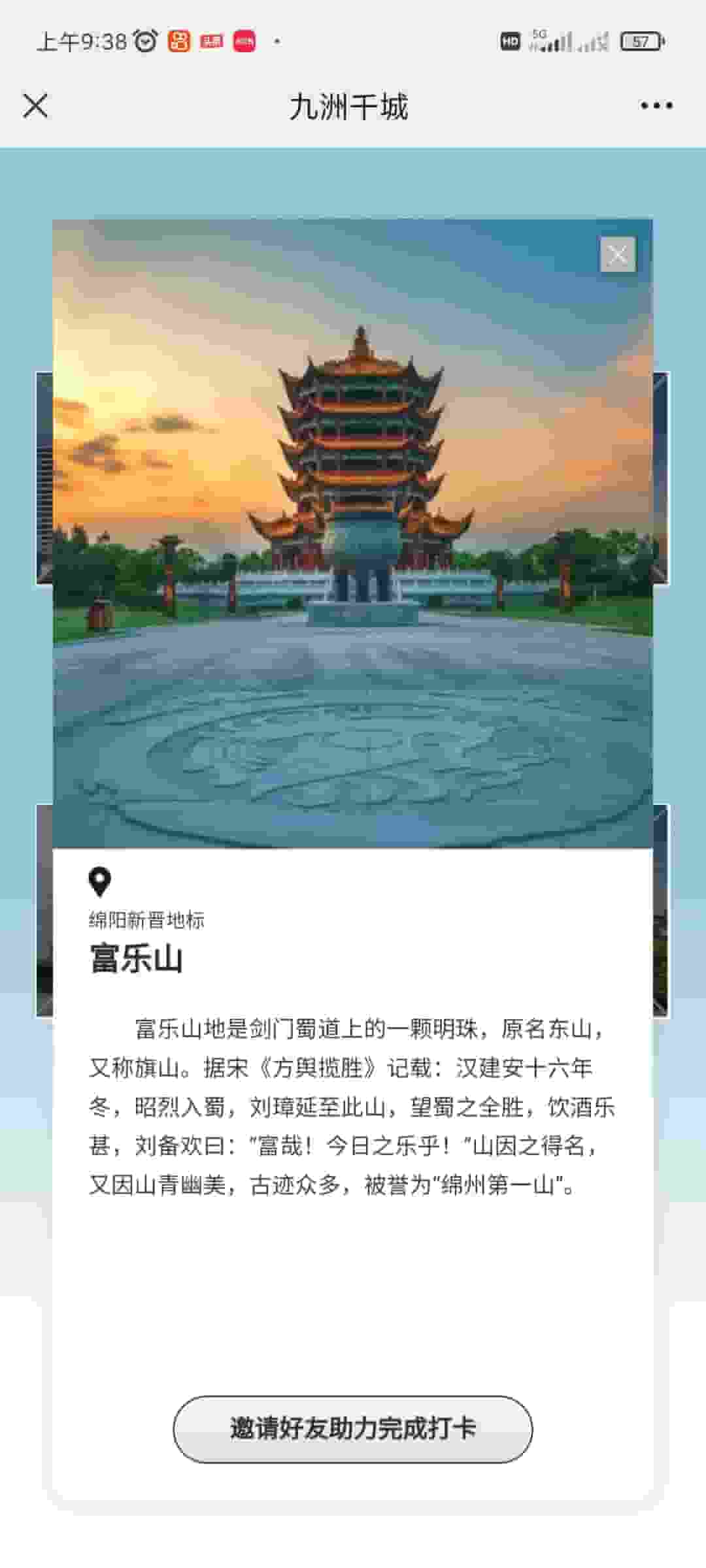Dismiss the 富乐山 landmark popup
Screen dimensions: 706x1568
[617, 254]
